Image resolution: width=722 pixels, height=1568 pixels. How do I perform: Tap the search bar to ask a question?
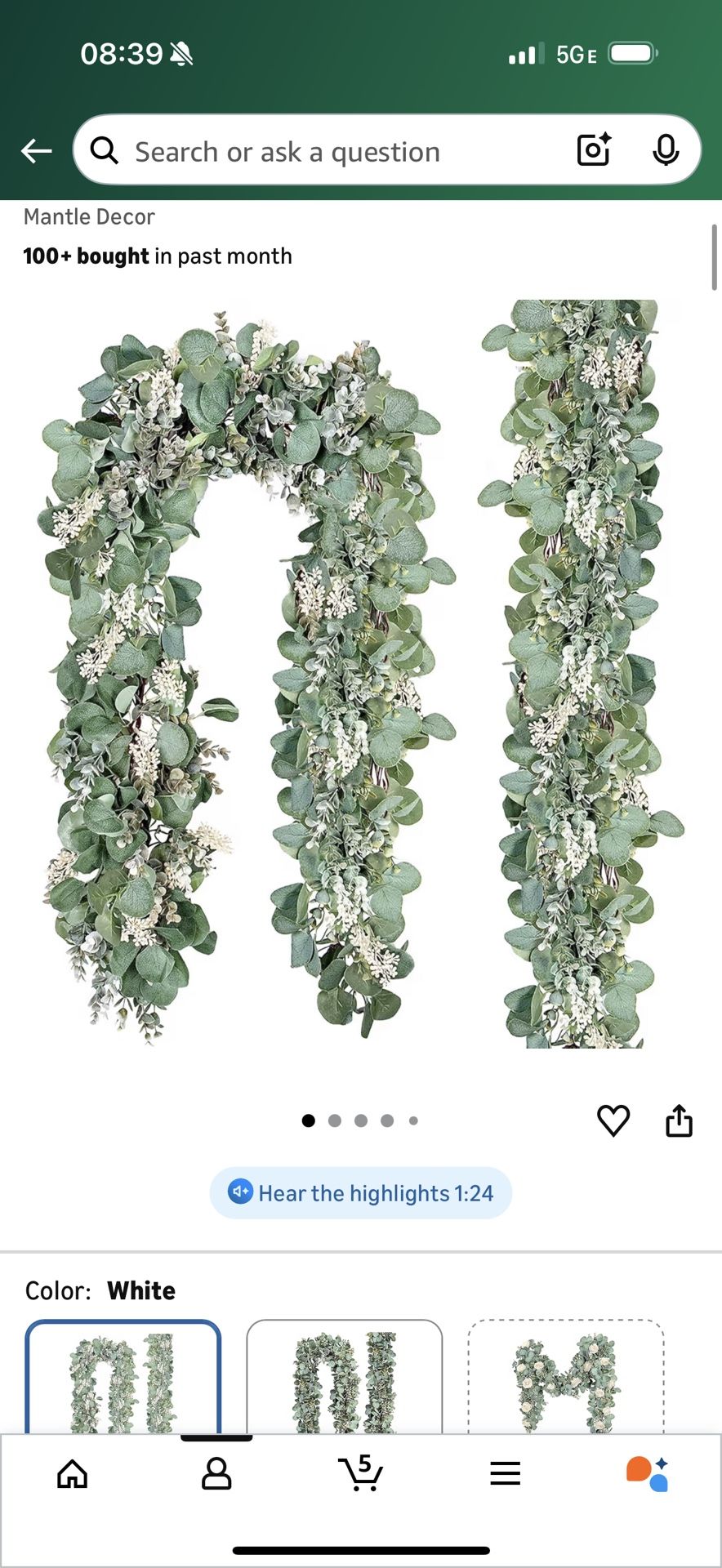[x=327, y=150]
